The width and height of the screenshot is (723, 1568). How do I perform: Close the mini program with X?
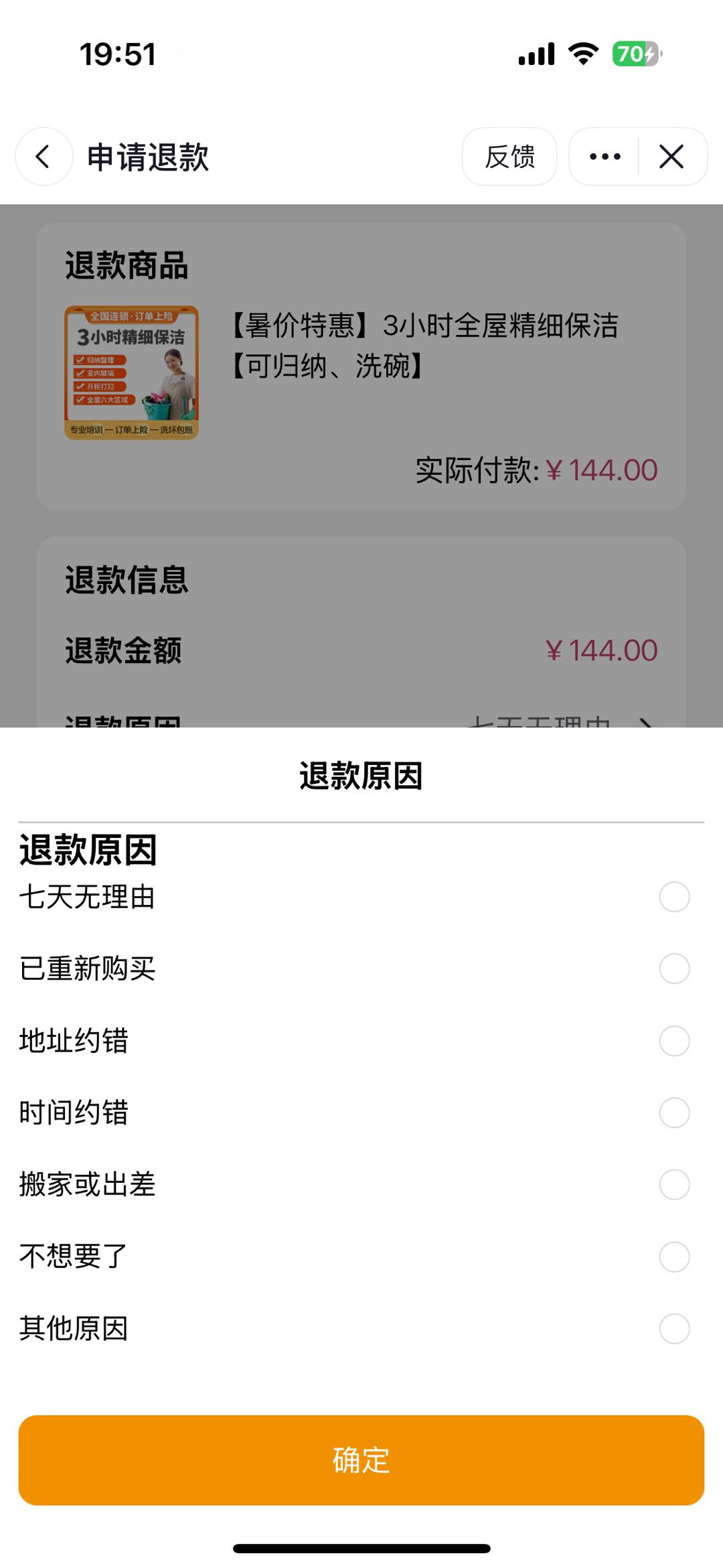coord(671,157)
